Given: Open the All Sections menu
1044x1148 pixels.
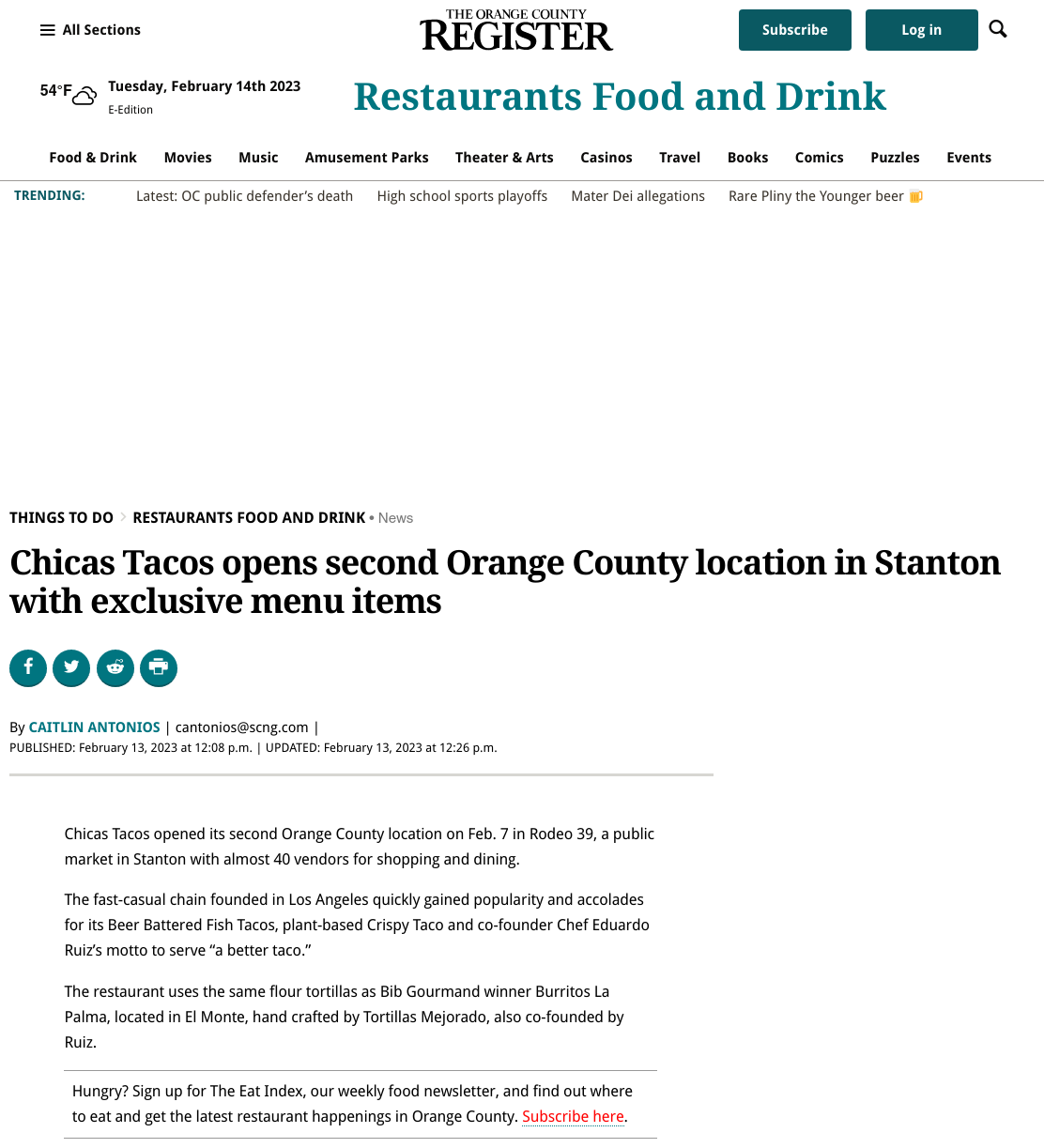Looking at the screenshot, I should [90, 30].
